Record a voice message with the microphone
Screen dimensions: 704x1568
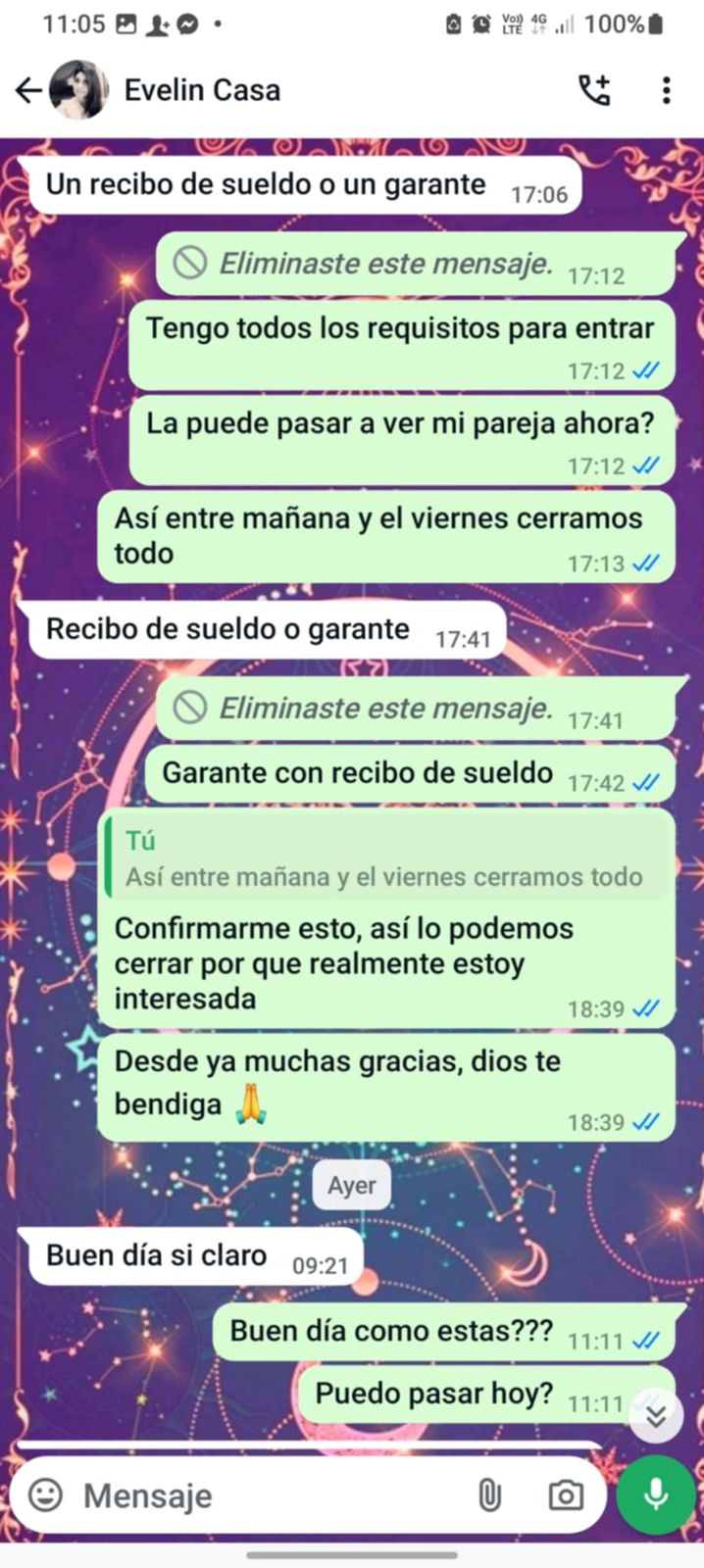point(656,1495)
